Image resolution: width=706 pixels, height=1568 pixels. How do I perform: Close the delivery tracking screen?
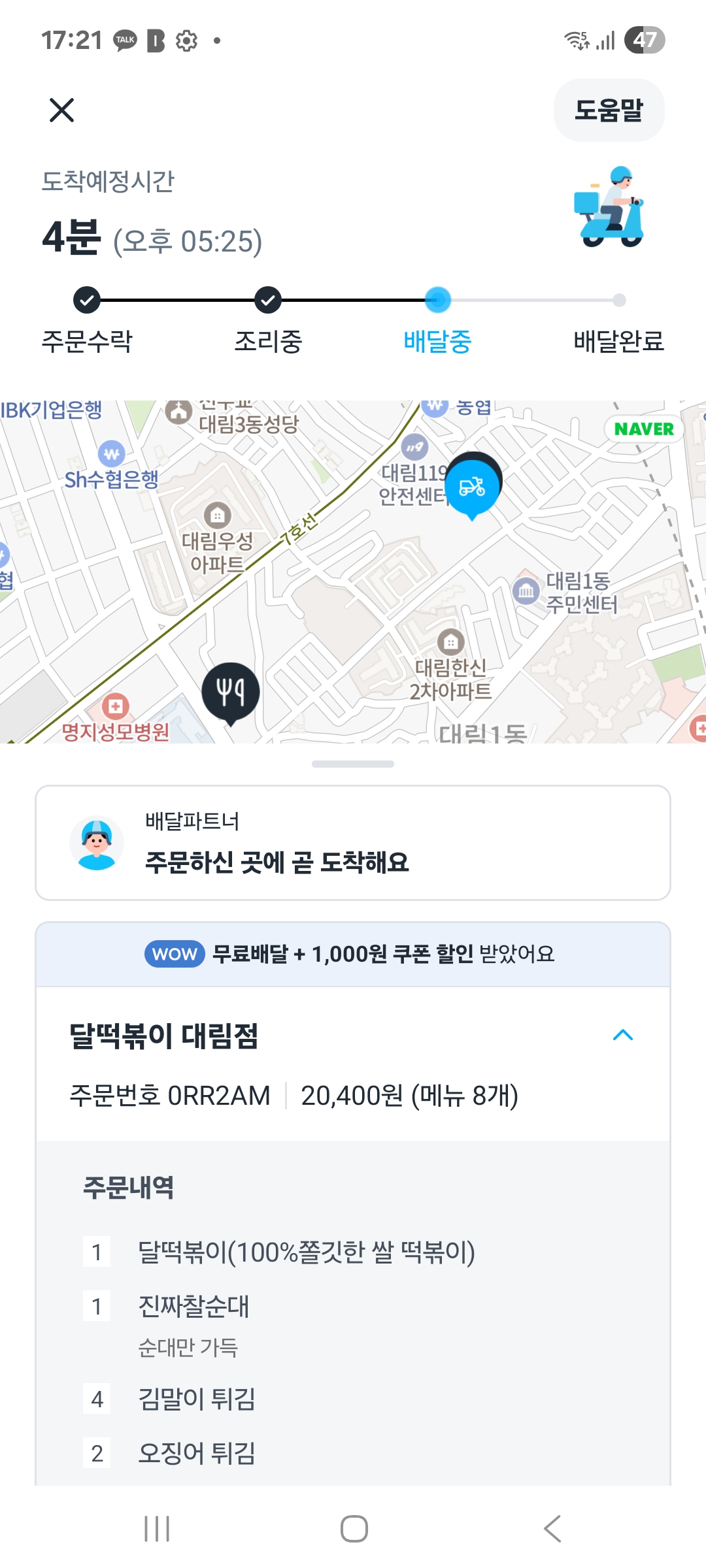coord(62,110)
